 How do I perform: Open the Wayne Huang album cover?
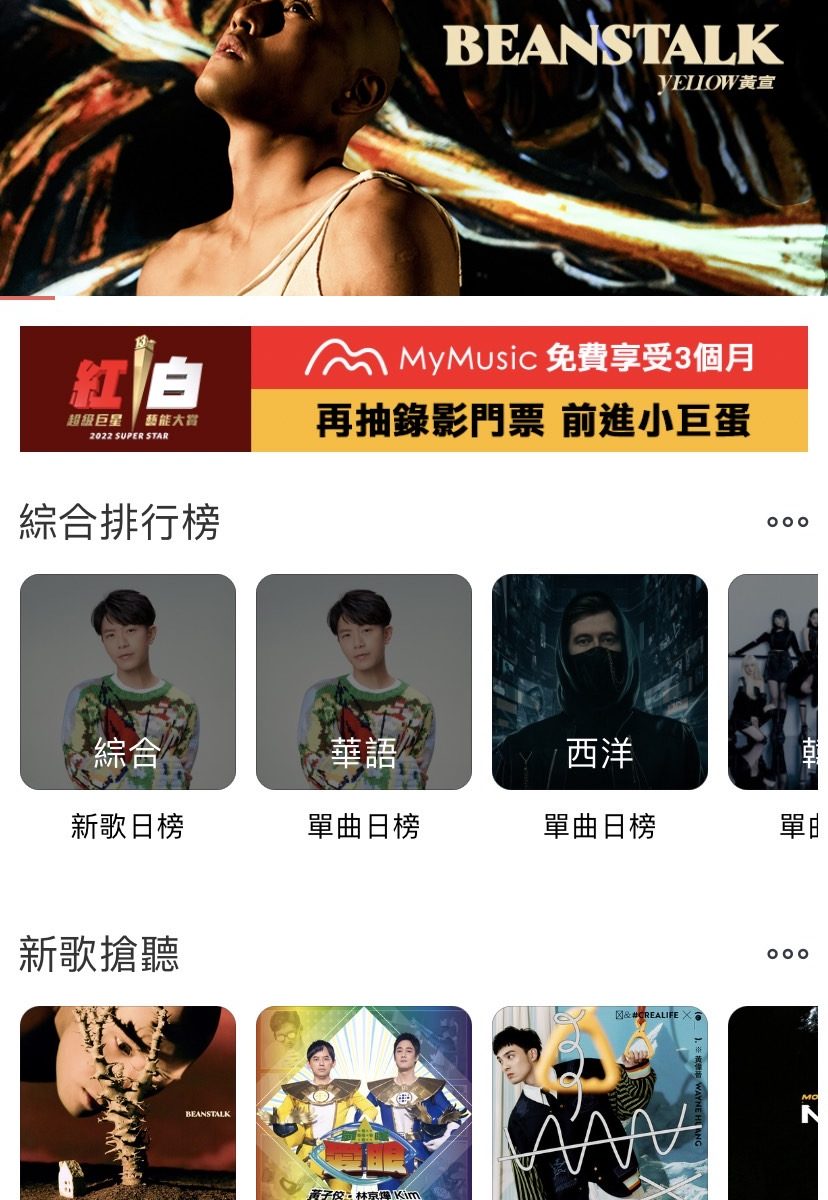[x=600, y=1102]
